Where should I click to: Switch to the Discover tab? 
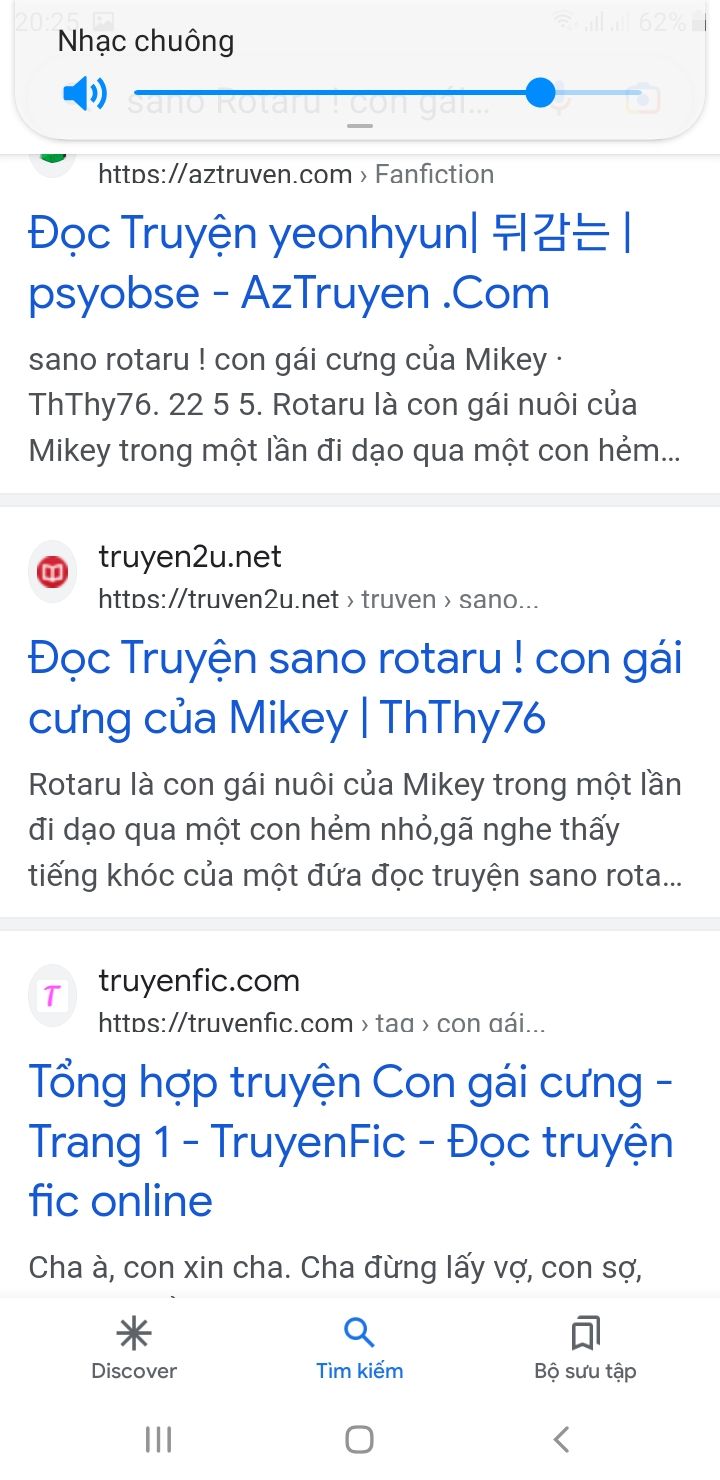click(x=134, y=1348)
